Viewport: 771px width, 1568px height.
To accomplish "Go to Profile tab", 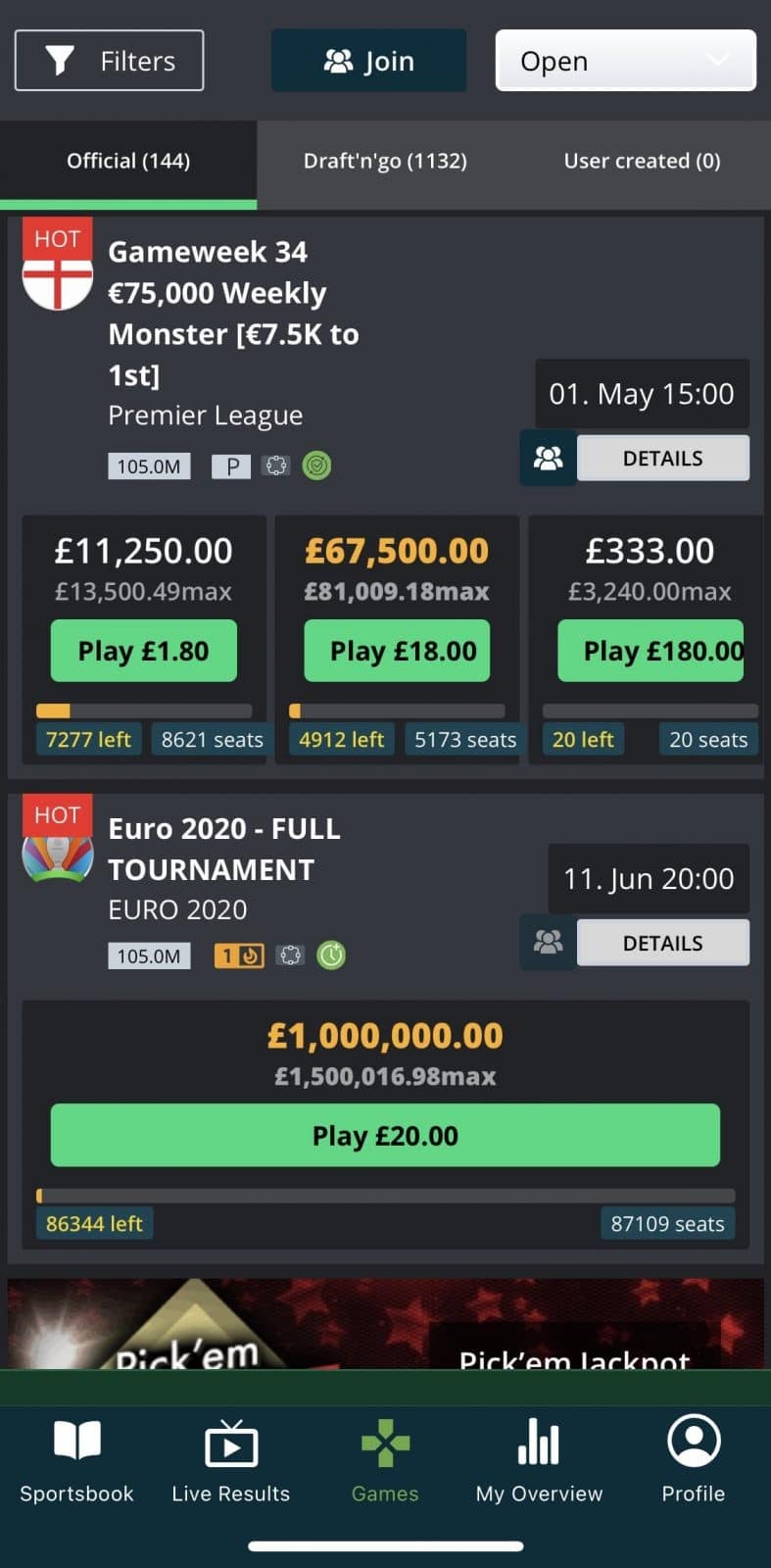I will [693, 1460].
